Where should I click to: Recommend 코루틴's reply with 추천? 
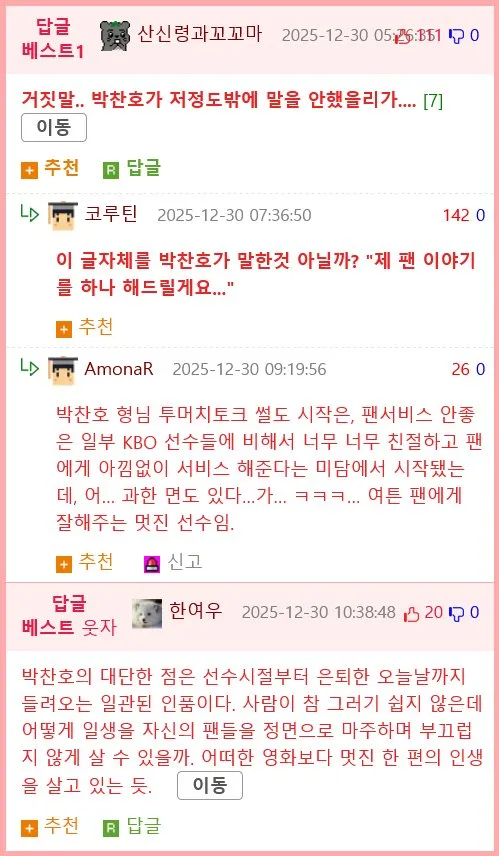pos(85,327)
